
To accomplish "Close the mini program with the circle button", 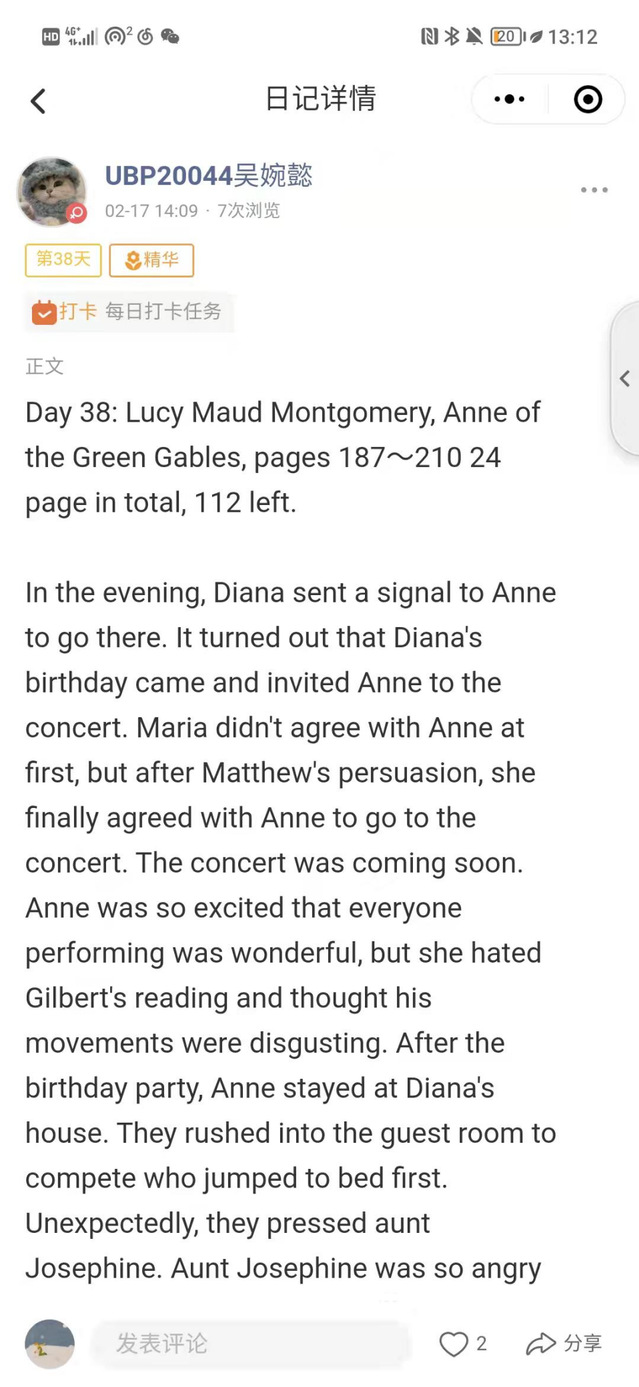I will pyautogui.click(x=588, y=99).
